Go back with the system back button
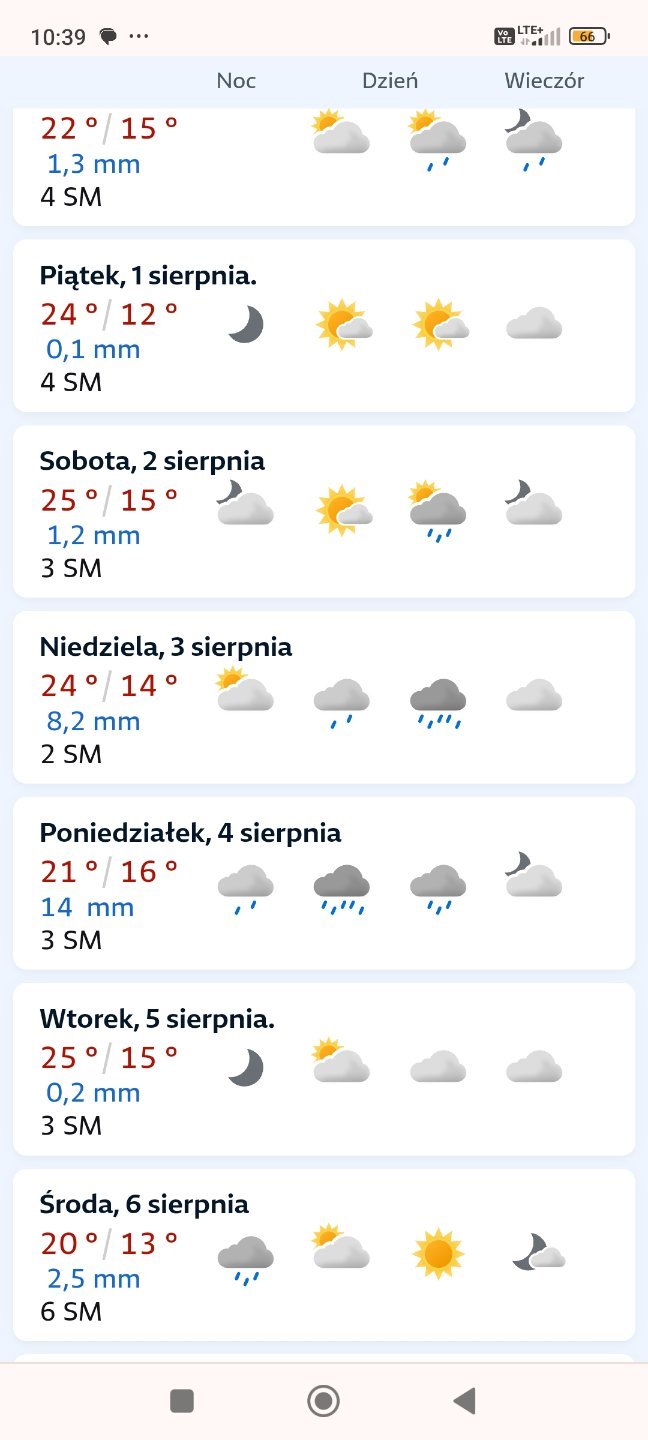 [x=464, y=1401]
